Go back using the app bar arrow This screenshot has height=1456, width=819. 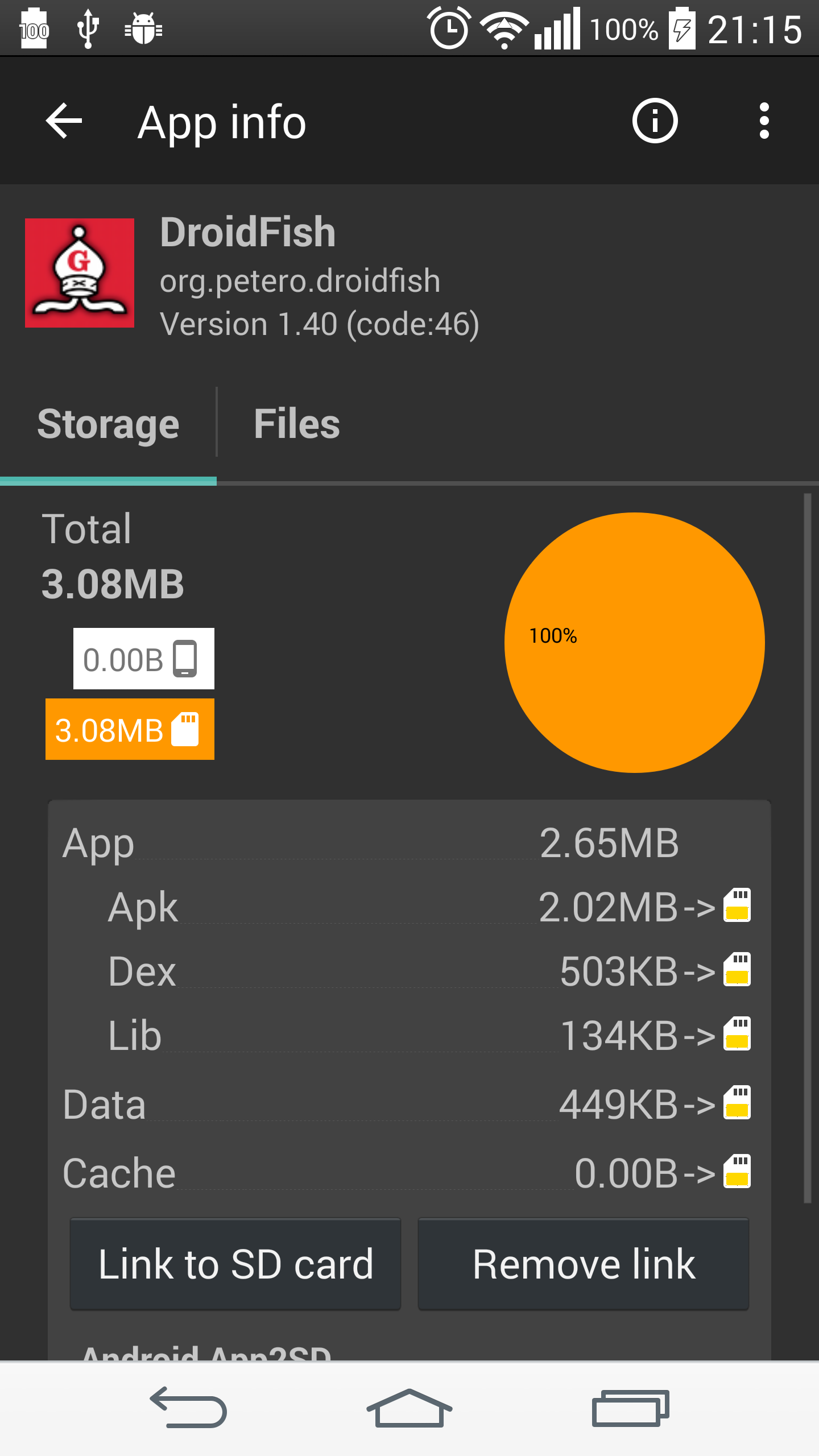pos(64,121)
